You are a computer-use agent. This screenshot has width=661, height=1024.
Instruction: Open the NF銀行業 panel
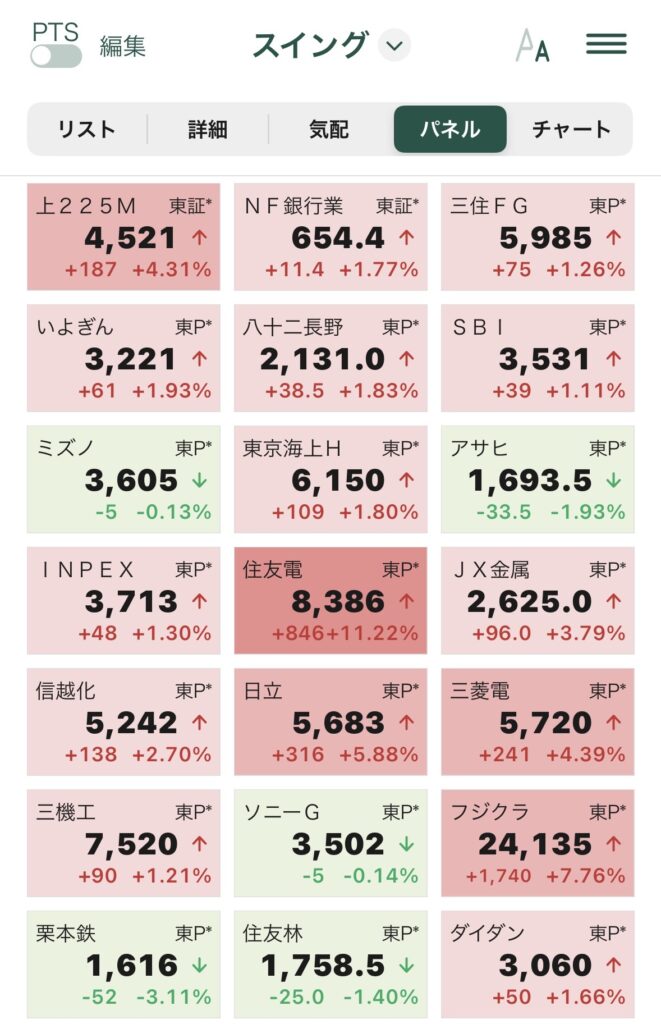331,237
